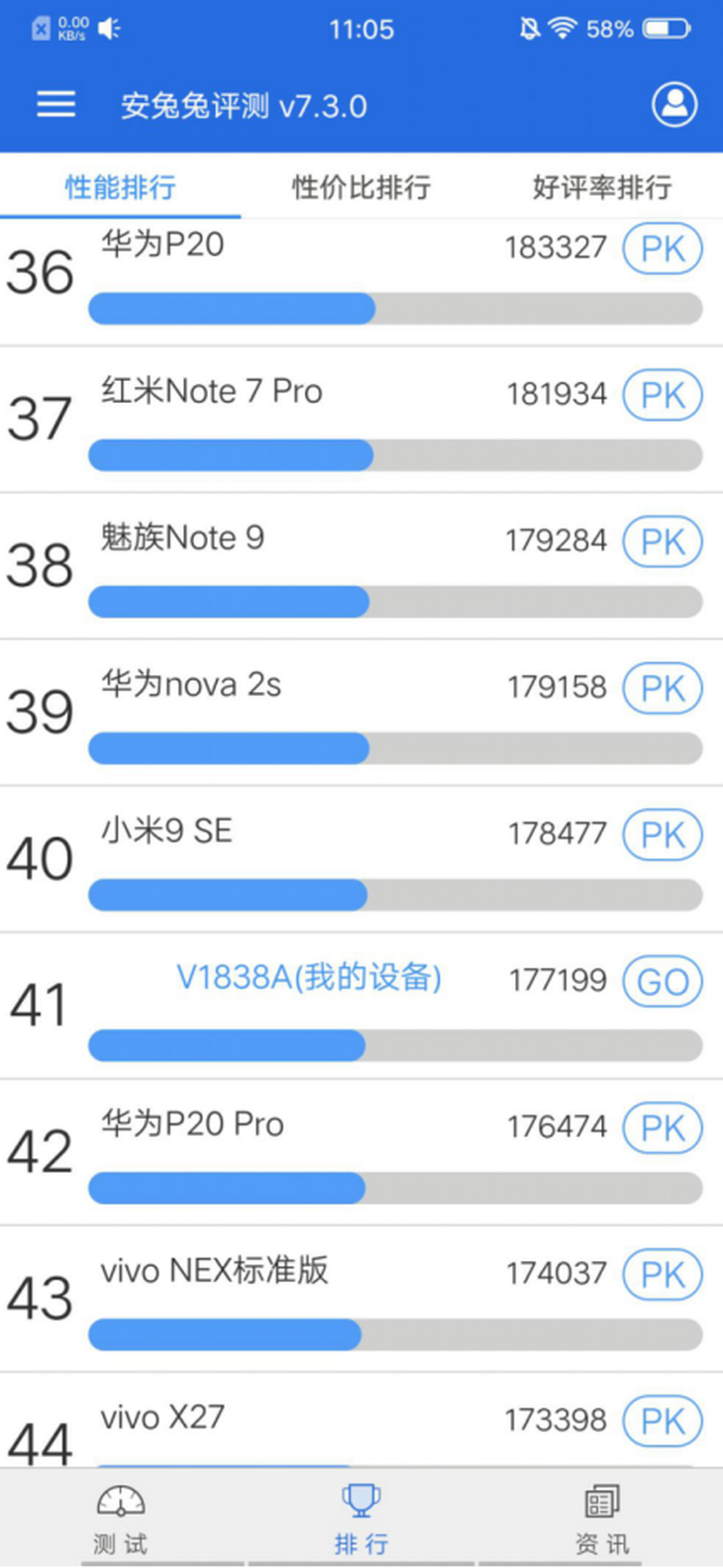Select the 性能排行 tab

click(121, 187)
